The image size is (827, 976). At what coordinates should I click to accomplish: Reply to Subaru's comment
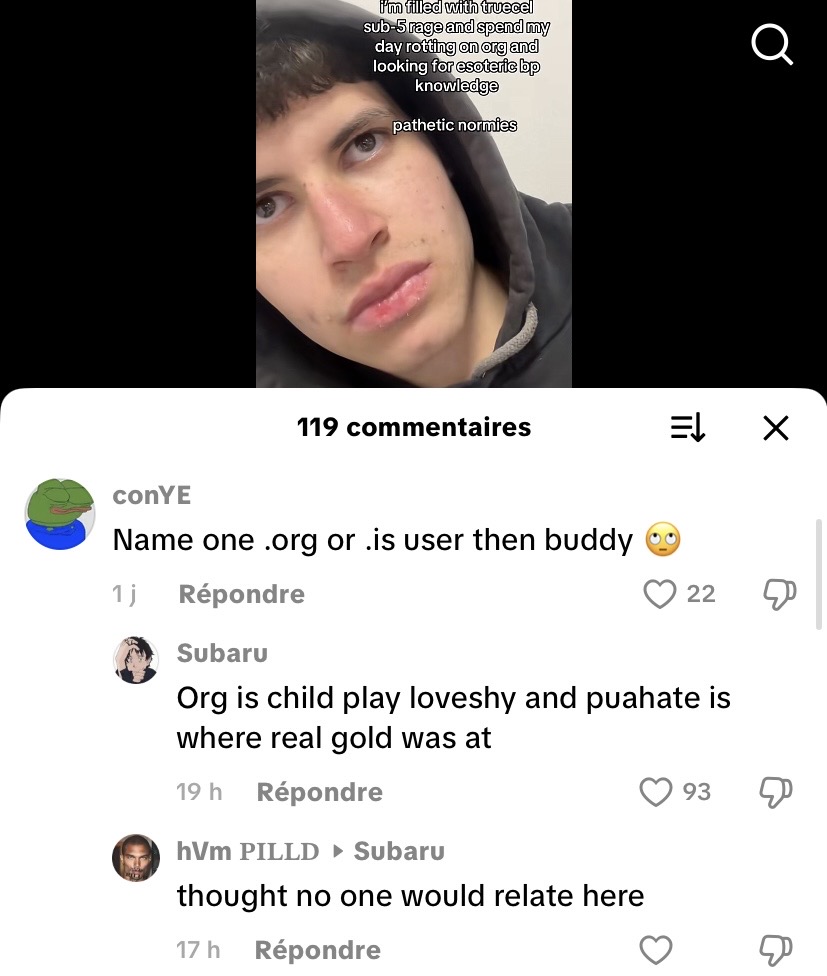tap(319, 792)
